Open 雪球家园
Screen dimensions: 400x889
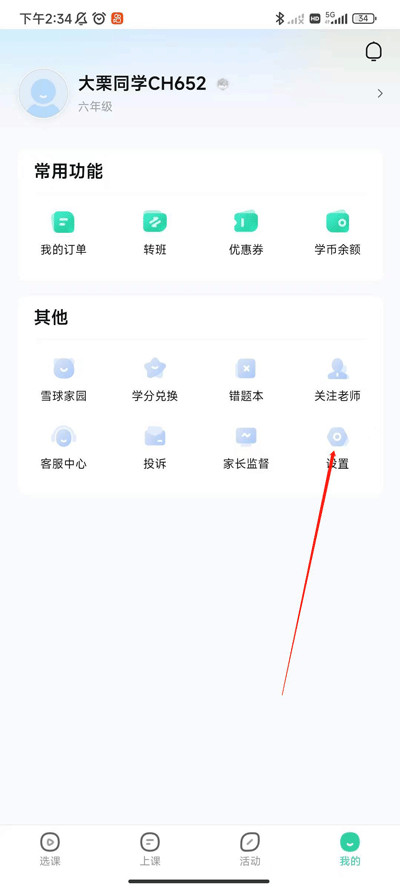pyautogui.click(x=63, y=380)
